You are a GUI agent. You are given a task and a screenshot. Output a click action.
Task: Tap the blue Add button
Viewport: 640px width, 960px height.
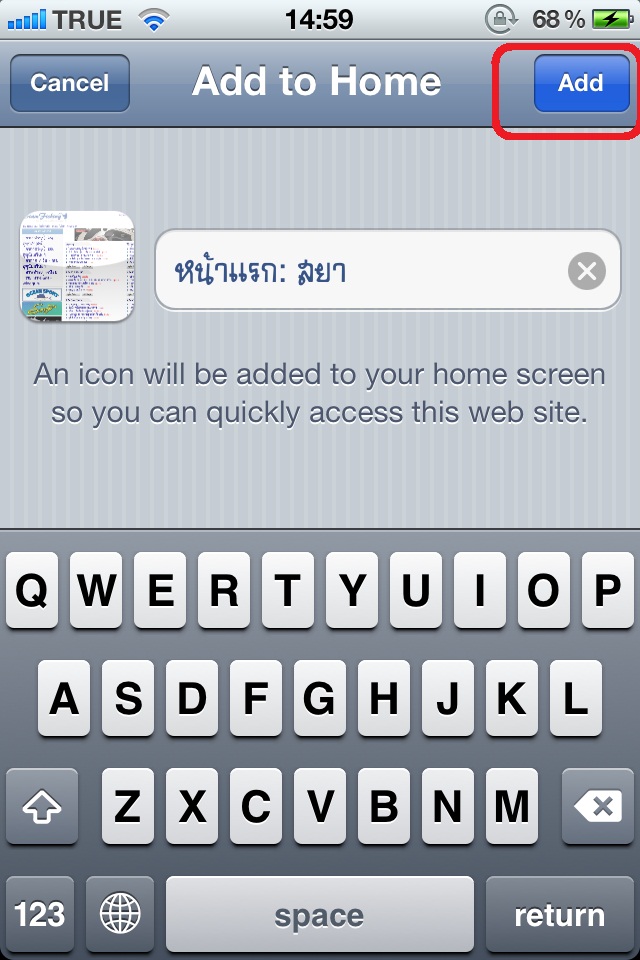(x=580, y=83)
